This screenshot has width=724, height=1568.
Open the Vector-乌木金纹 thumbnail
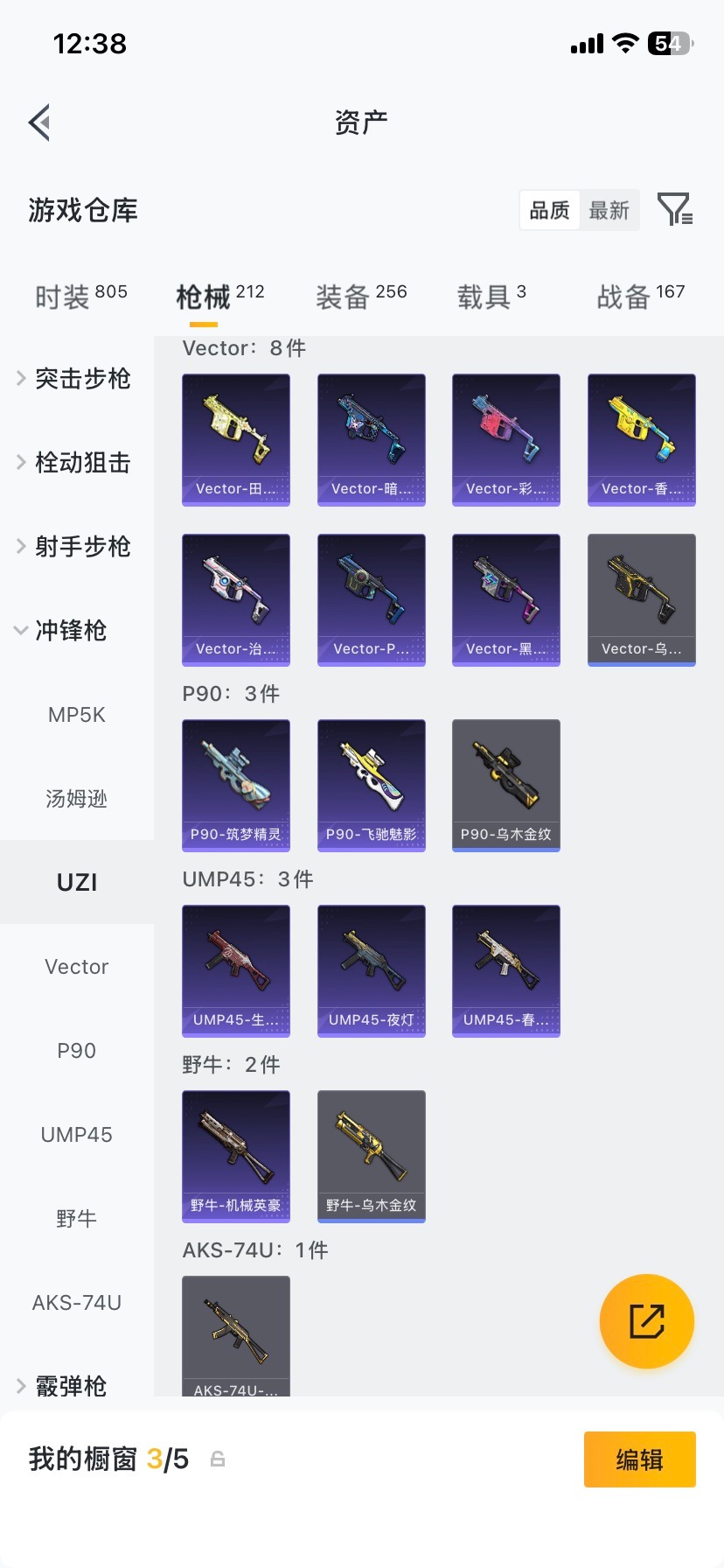pyautogui.click(x=641, y=599)
